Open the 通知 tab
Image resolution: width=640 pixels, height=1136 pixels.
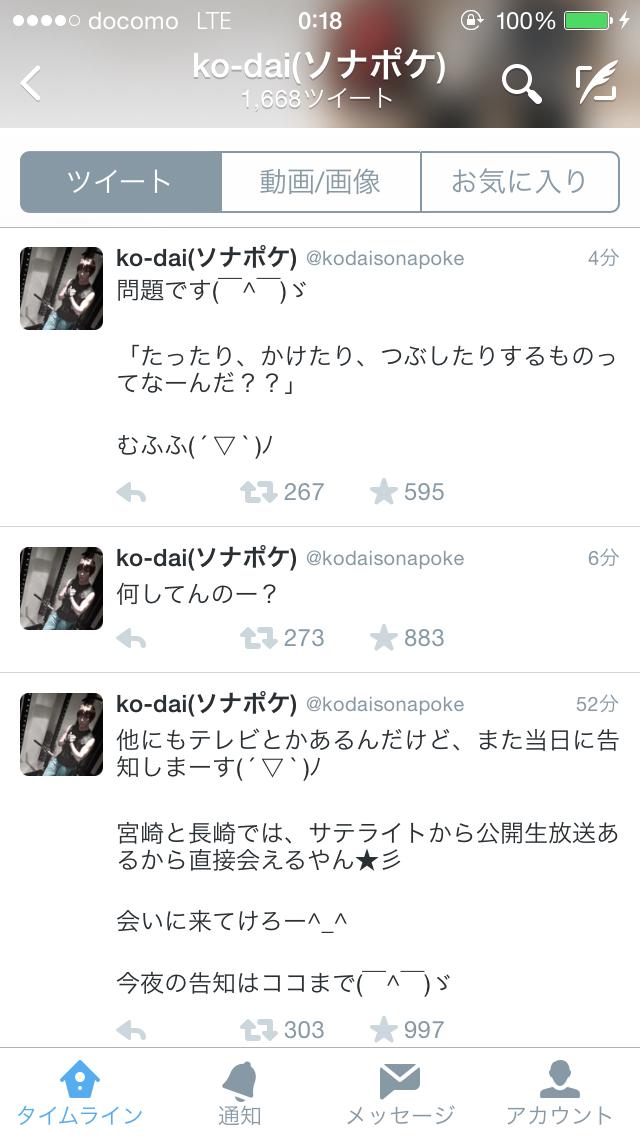click(x=240, y=1093)
